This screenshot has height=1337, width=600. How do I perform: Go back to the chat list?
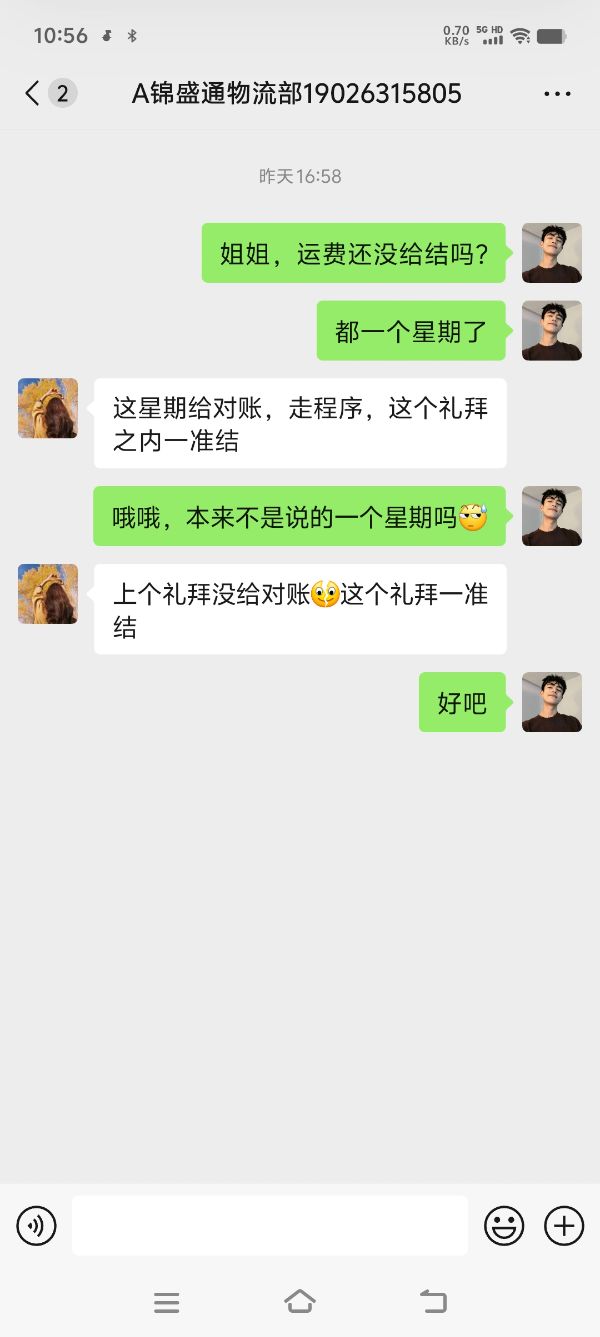(33, 94)
